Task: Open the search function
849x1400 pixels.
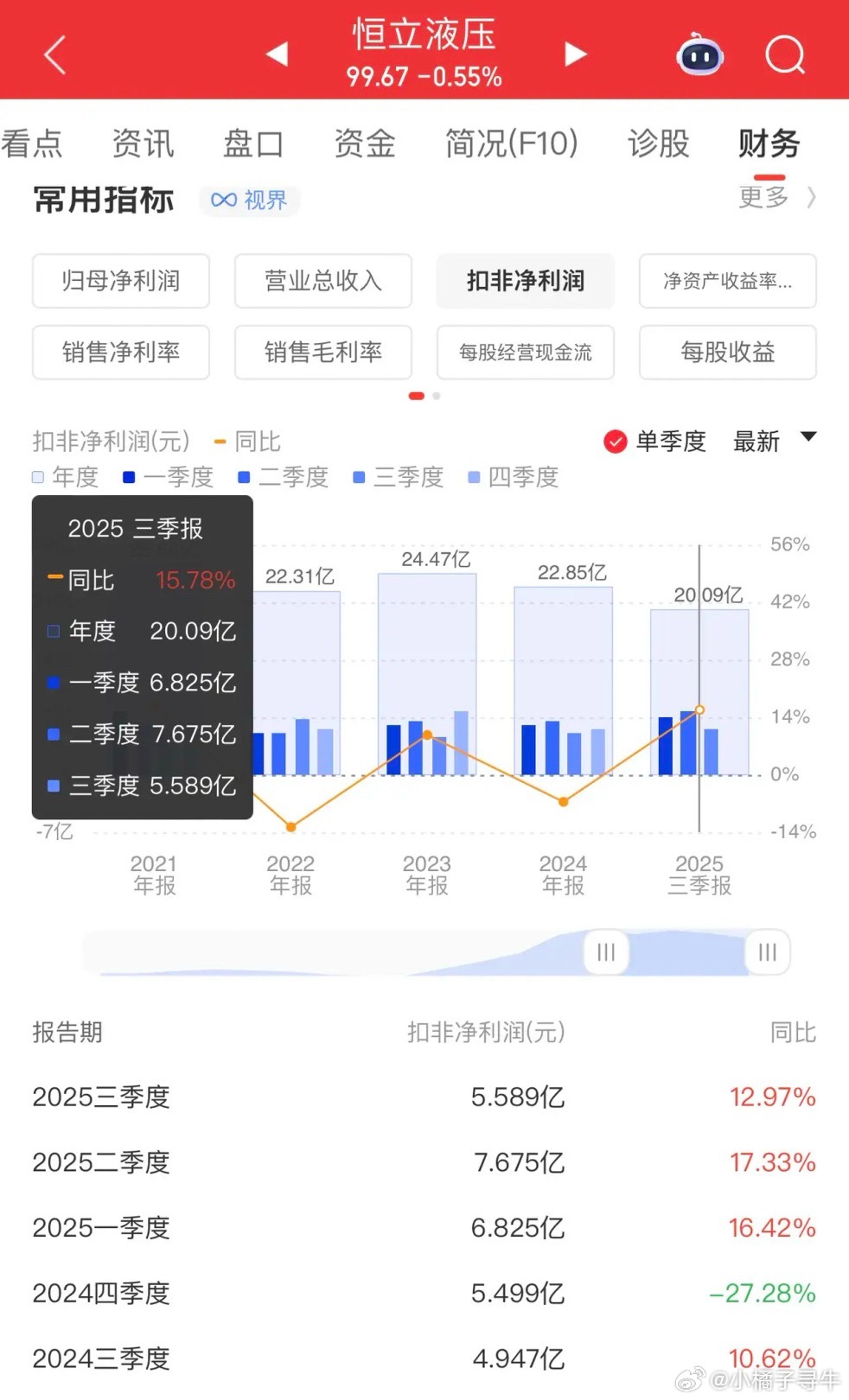Action: [785, 54]
